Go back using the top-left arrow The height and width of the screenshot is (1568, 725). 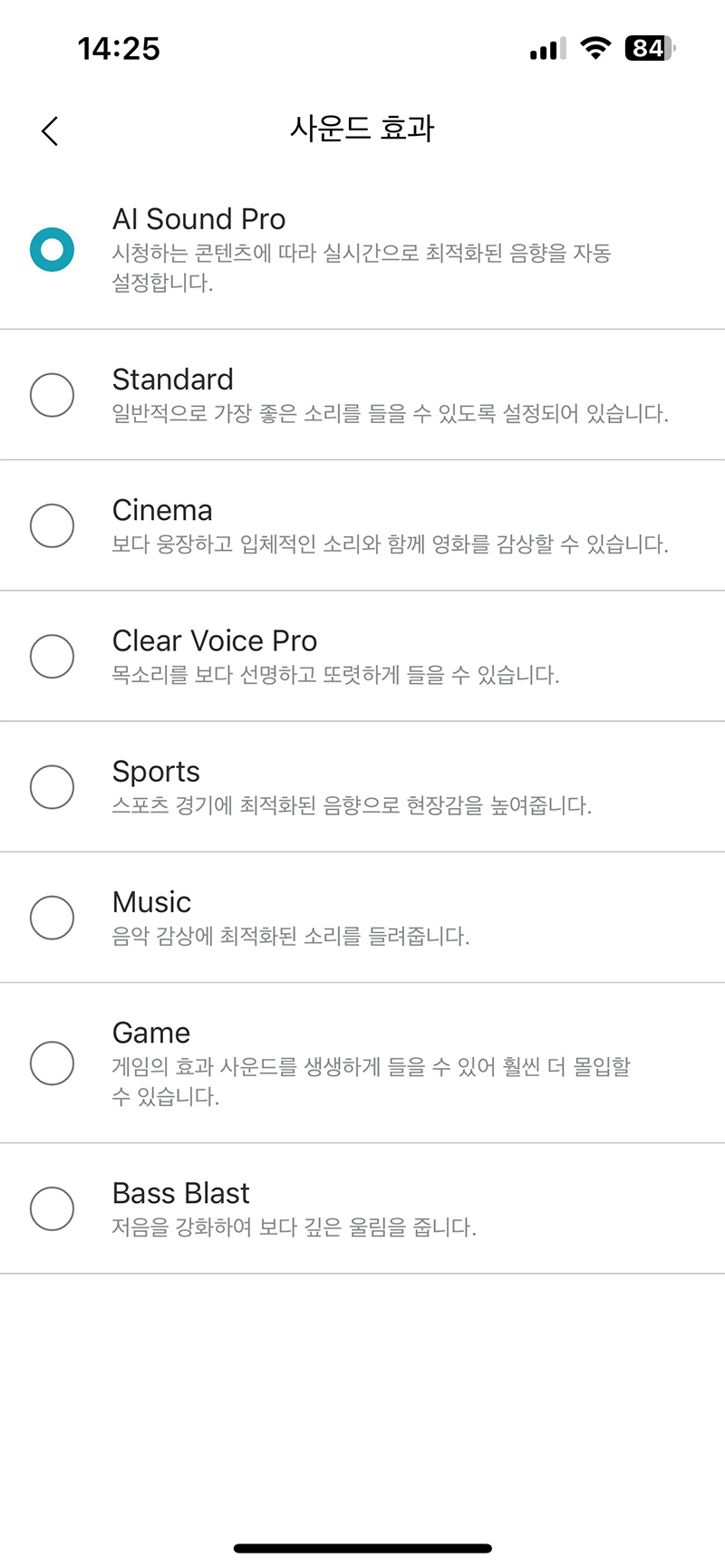(50, 131)
